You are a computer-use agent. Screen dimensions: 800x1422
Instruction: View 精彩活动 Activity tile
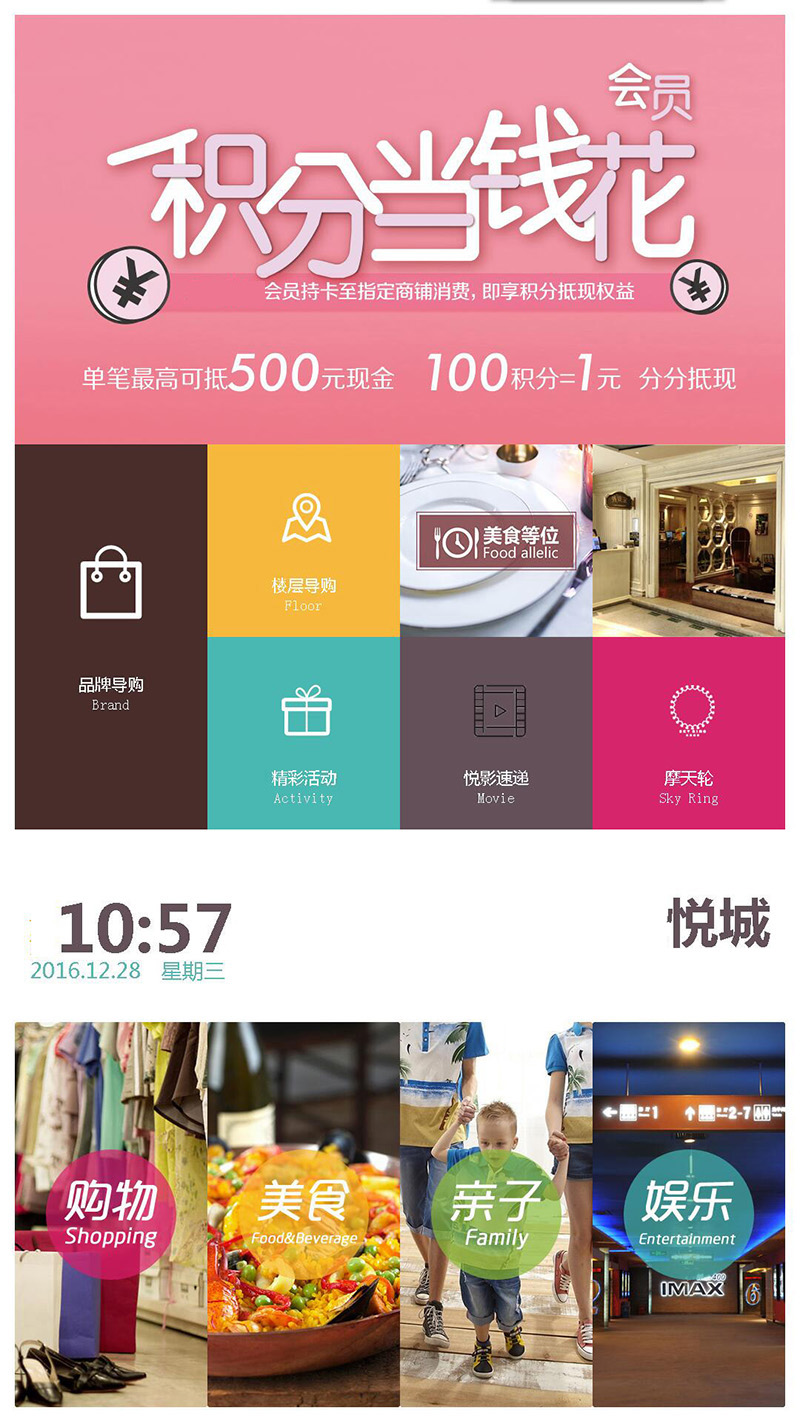pos(303,733)
